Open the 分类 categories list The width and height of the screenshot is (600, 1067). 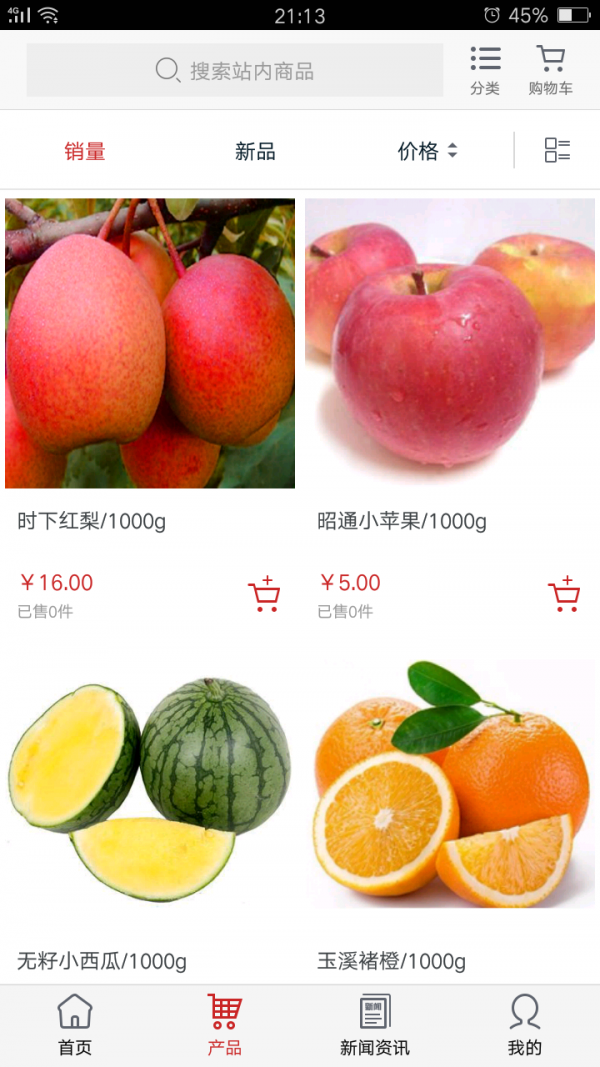pyautogui.click(x=485, y=70)
